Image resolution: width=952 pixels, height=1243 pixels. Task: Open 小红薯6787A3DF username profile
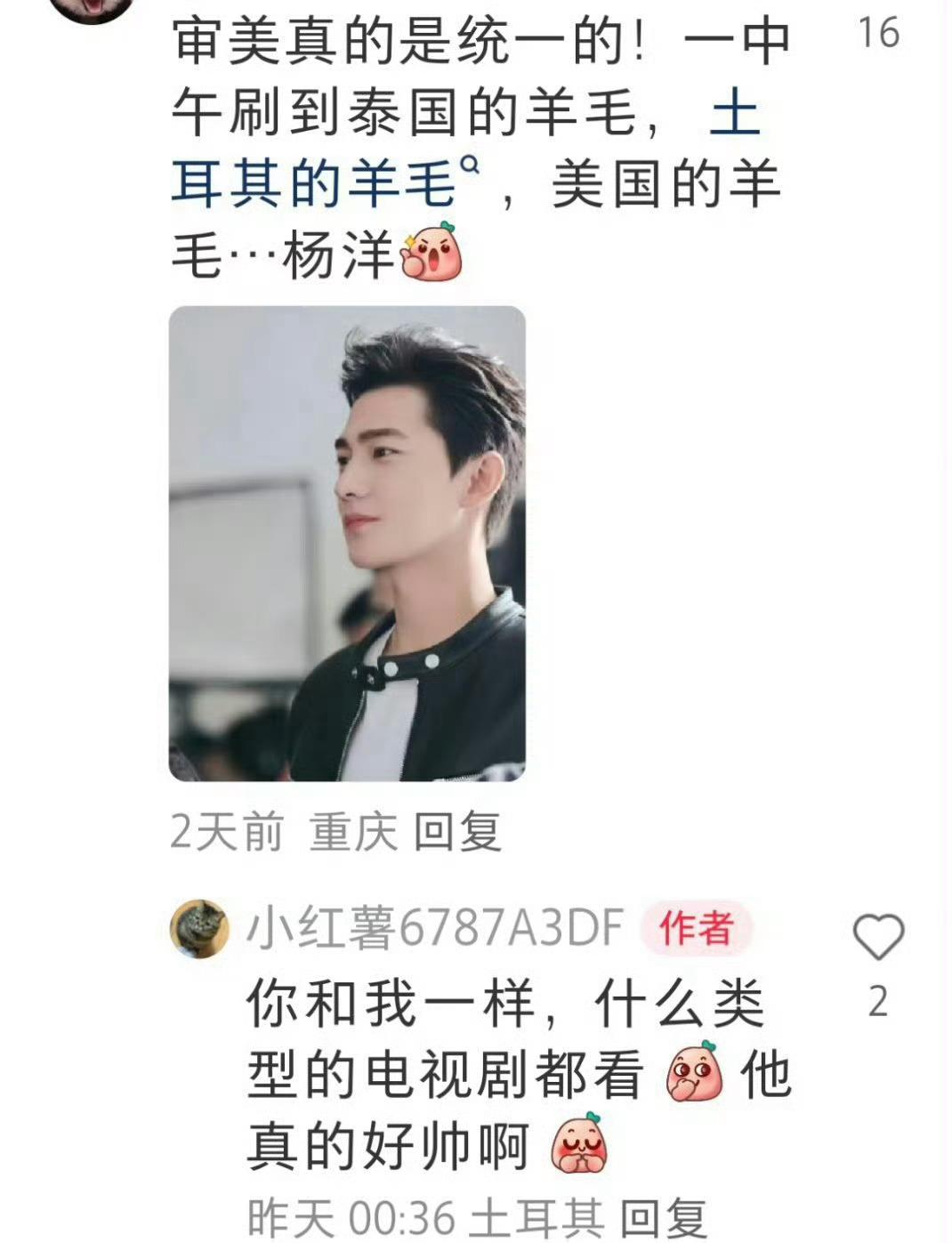click(434, 928)
